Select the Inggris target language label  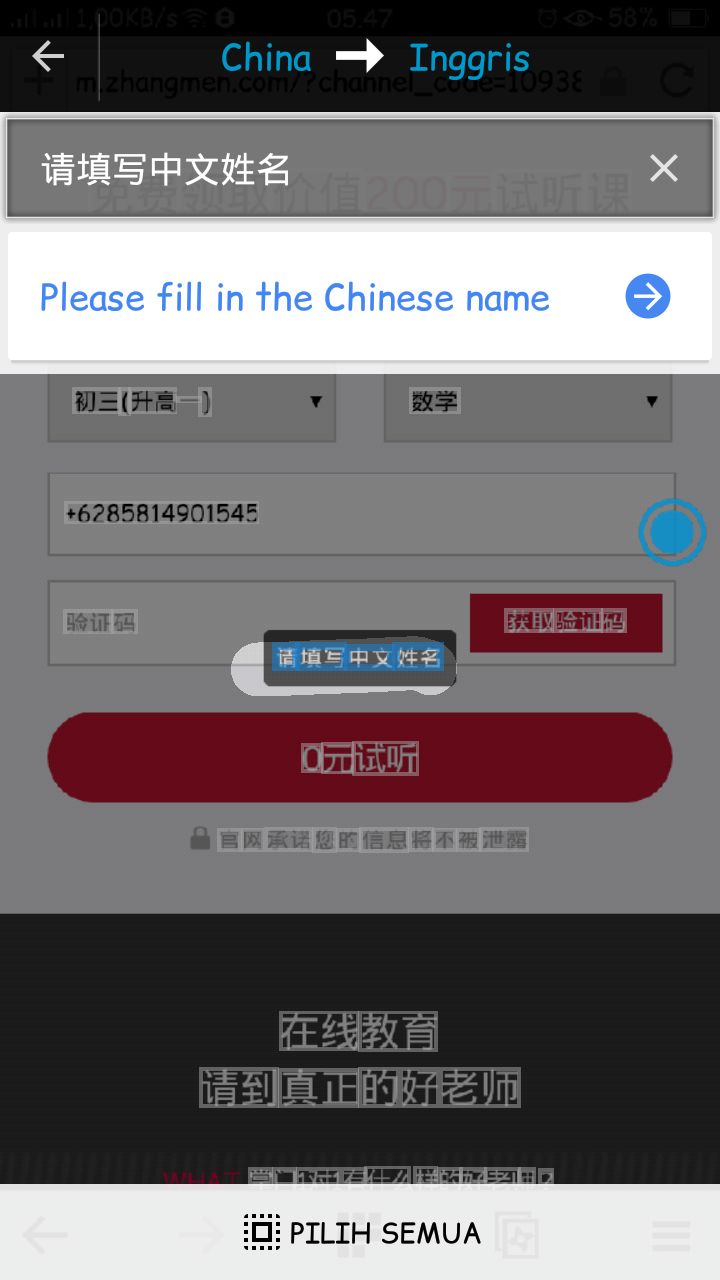point(469,57)
